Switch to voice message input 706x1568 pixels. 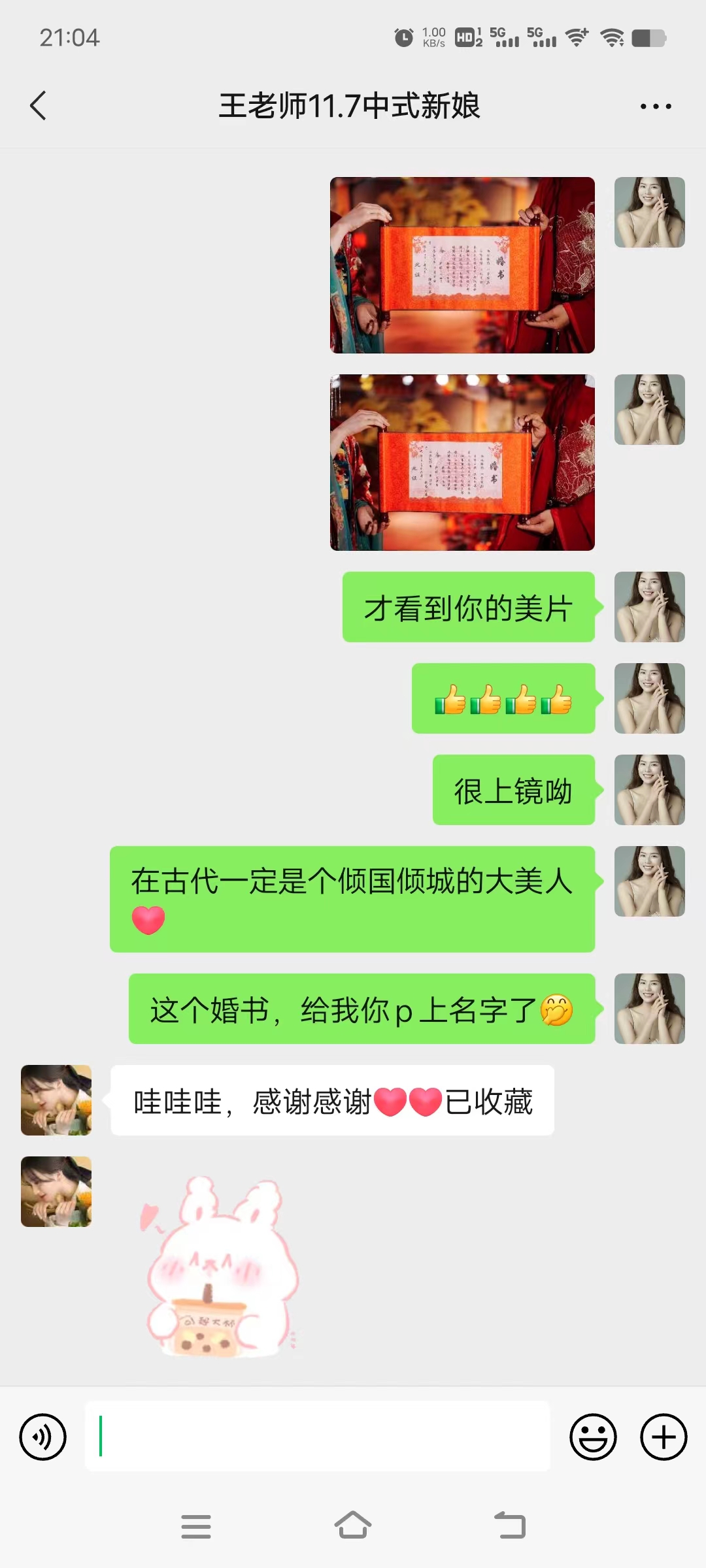click(x=43, y=1437)
